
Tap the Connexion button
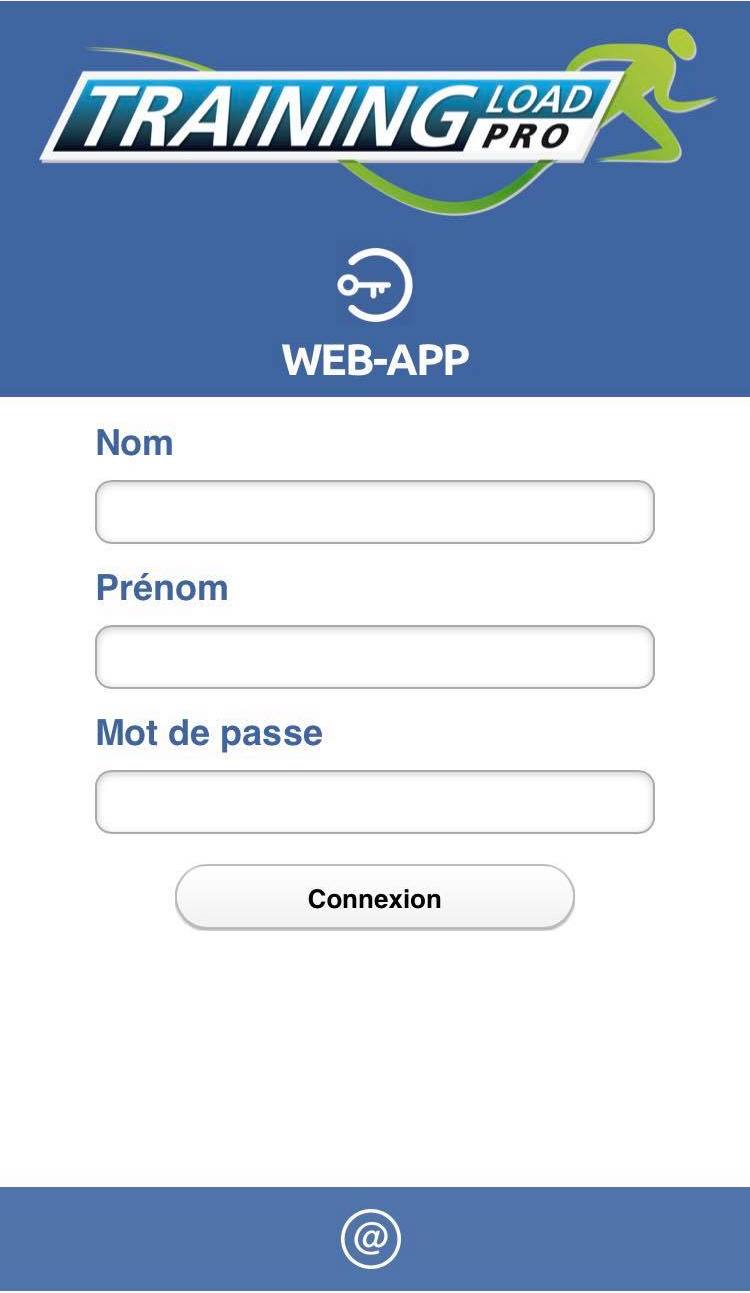(374, 898)
